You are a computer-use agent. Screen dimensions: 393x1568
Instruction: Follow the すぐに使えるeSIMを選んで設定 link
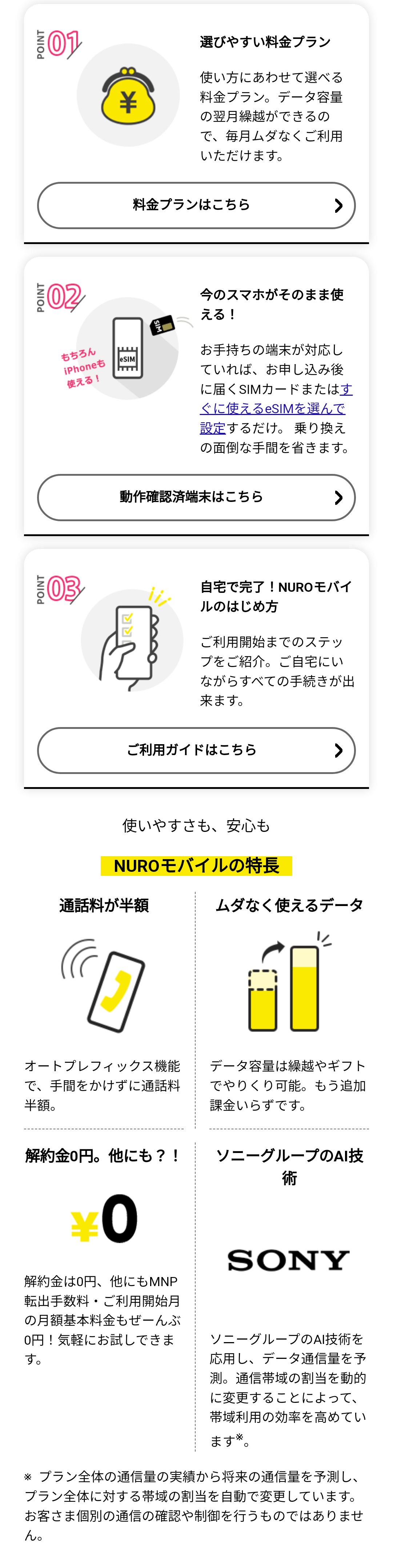pos(273,408)
